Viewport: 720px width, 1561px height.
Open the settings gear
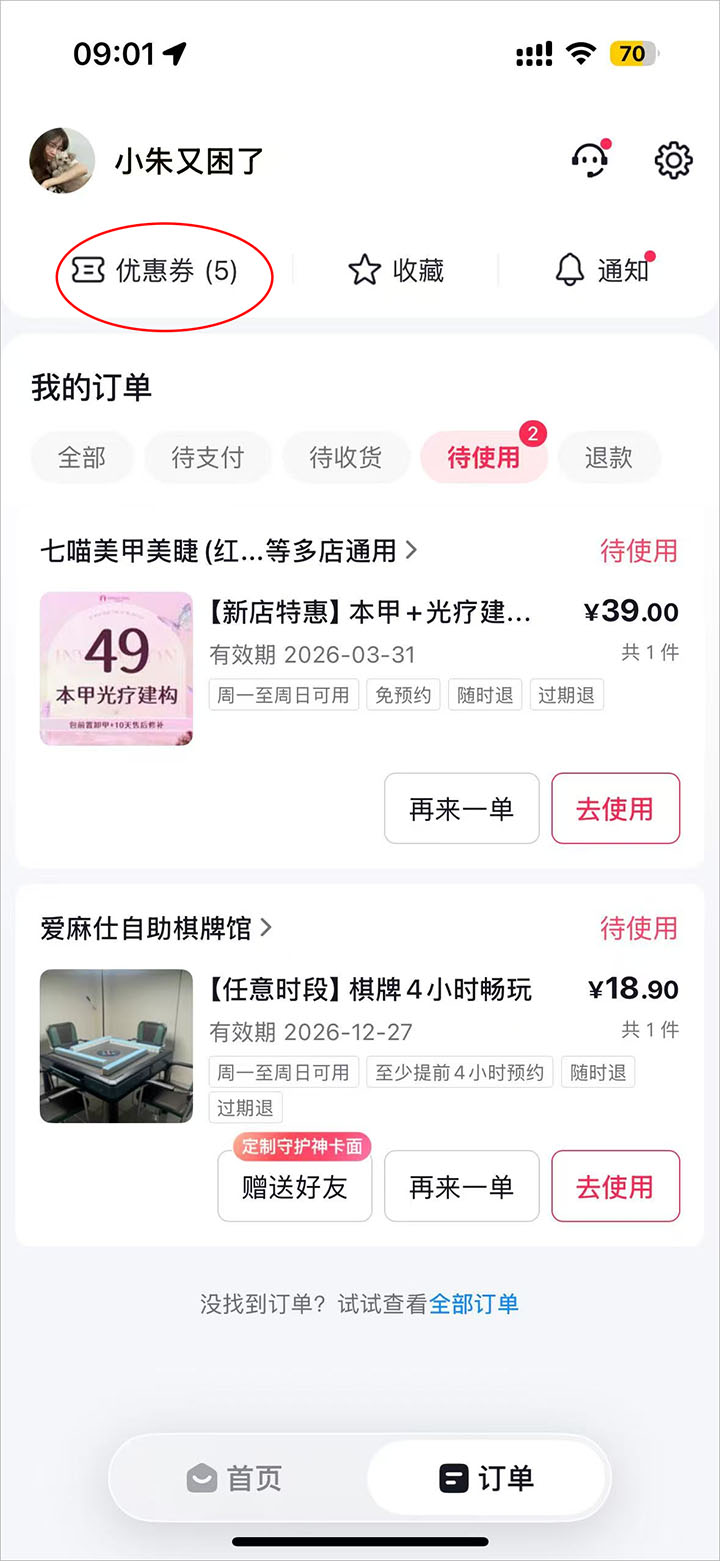[673, 160]
